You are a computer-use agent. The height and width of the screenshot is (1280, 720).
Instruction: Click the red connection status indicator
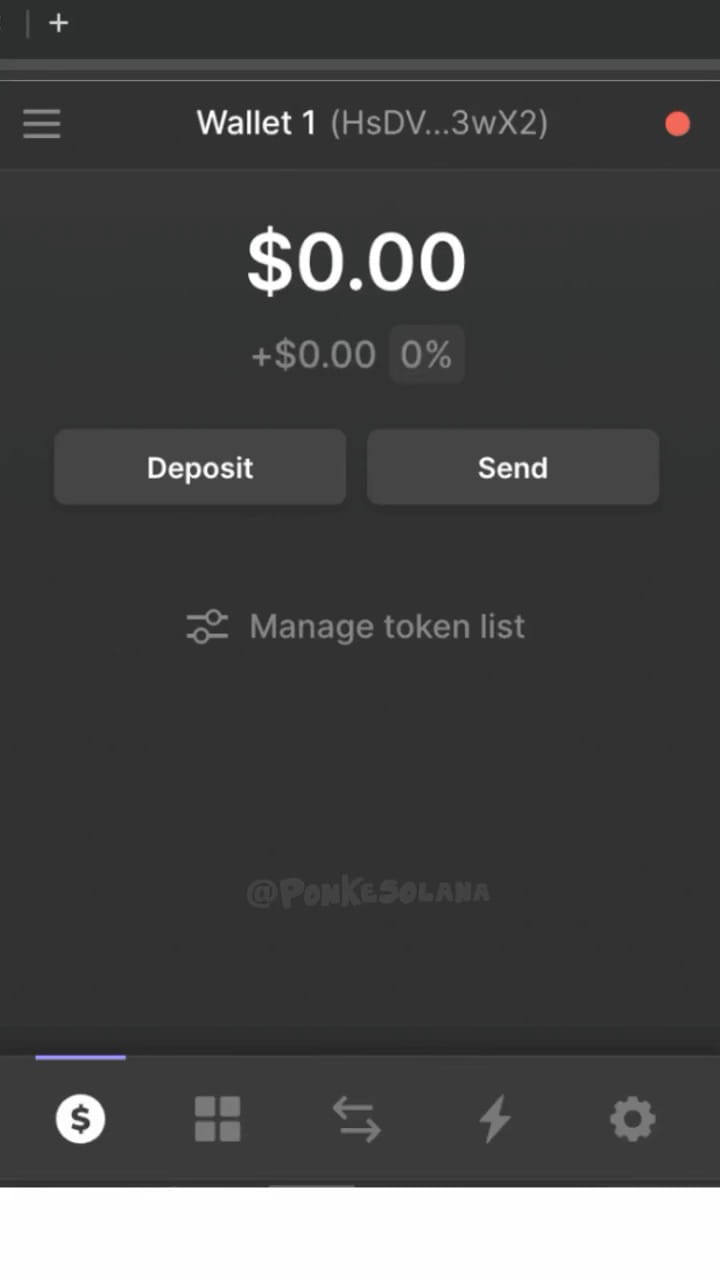click(677, 123)
